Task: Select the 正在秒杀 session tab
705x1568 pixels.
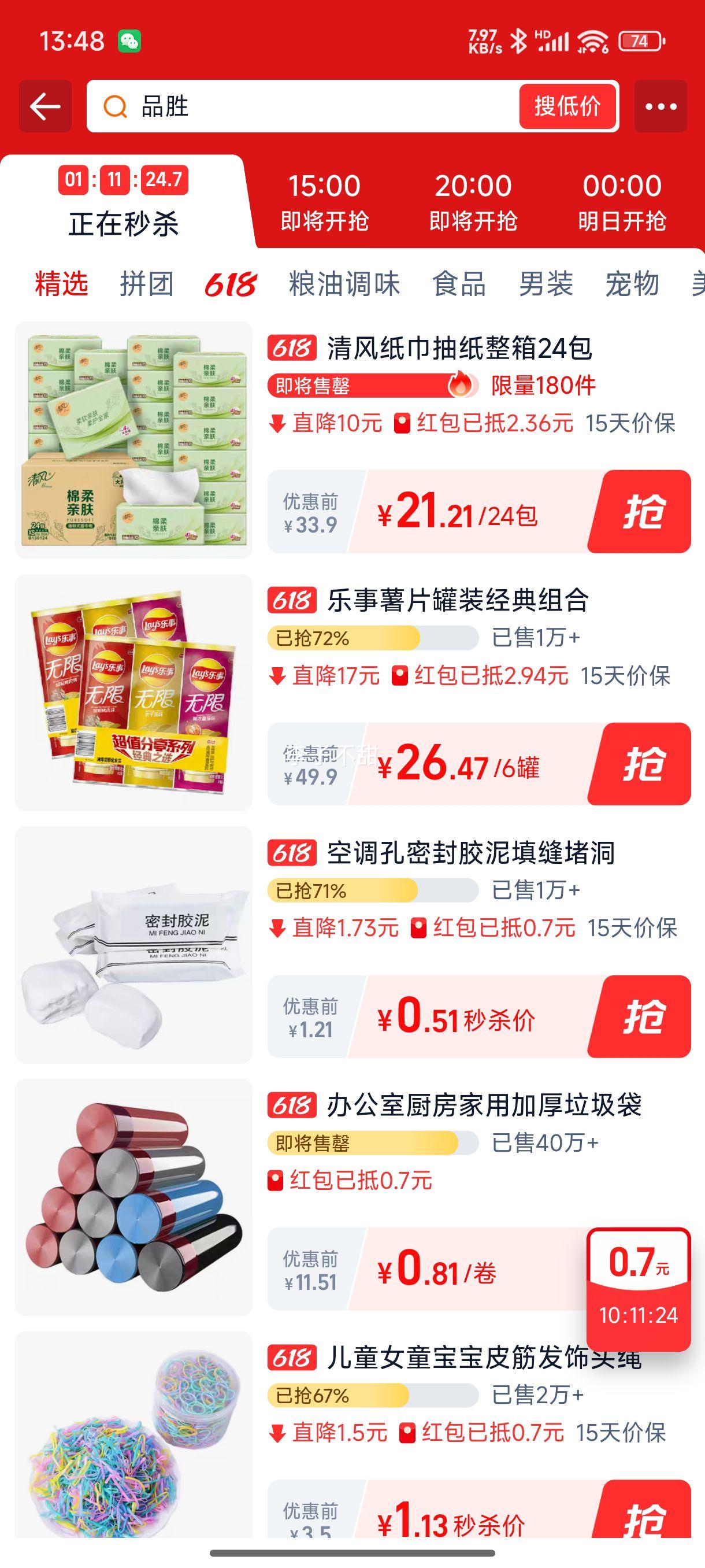Action: [124, 204]
